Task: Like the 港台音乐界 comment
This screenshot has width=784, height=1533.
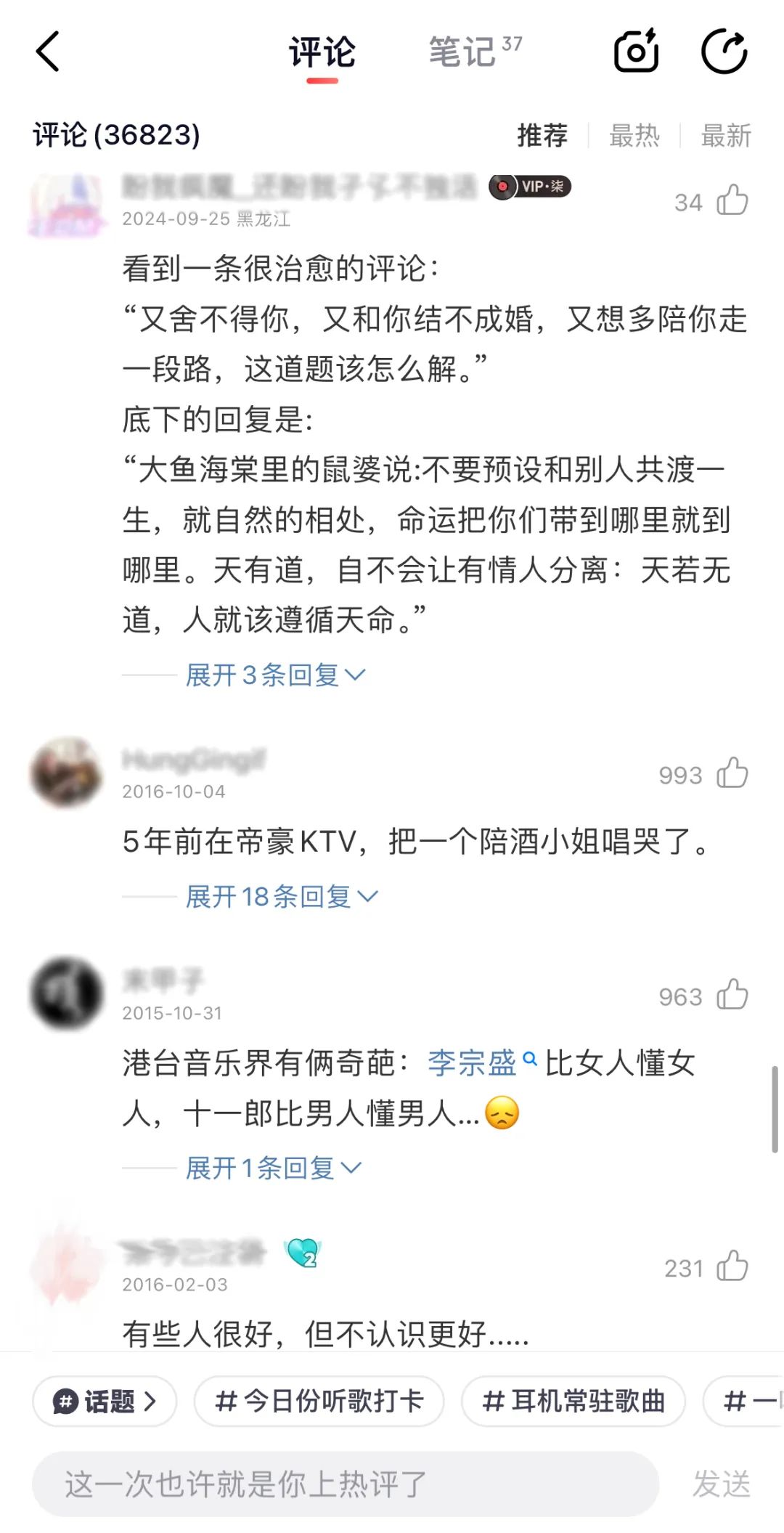Action: (x=732, y=996)
